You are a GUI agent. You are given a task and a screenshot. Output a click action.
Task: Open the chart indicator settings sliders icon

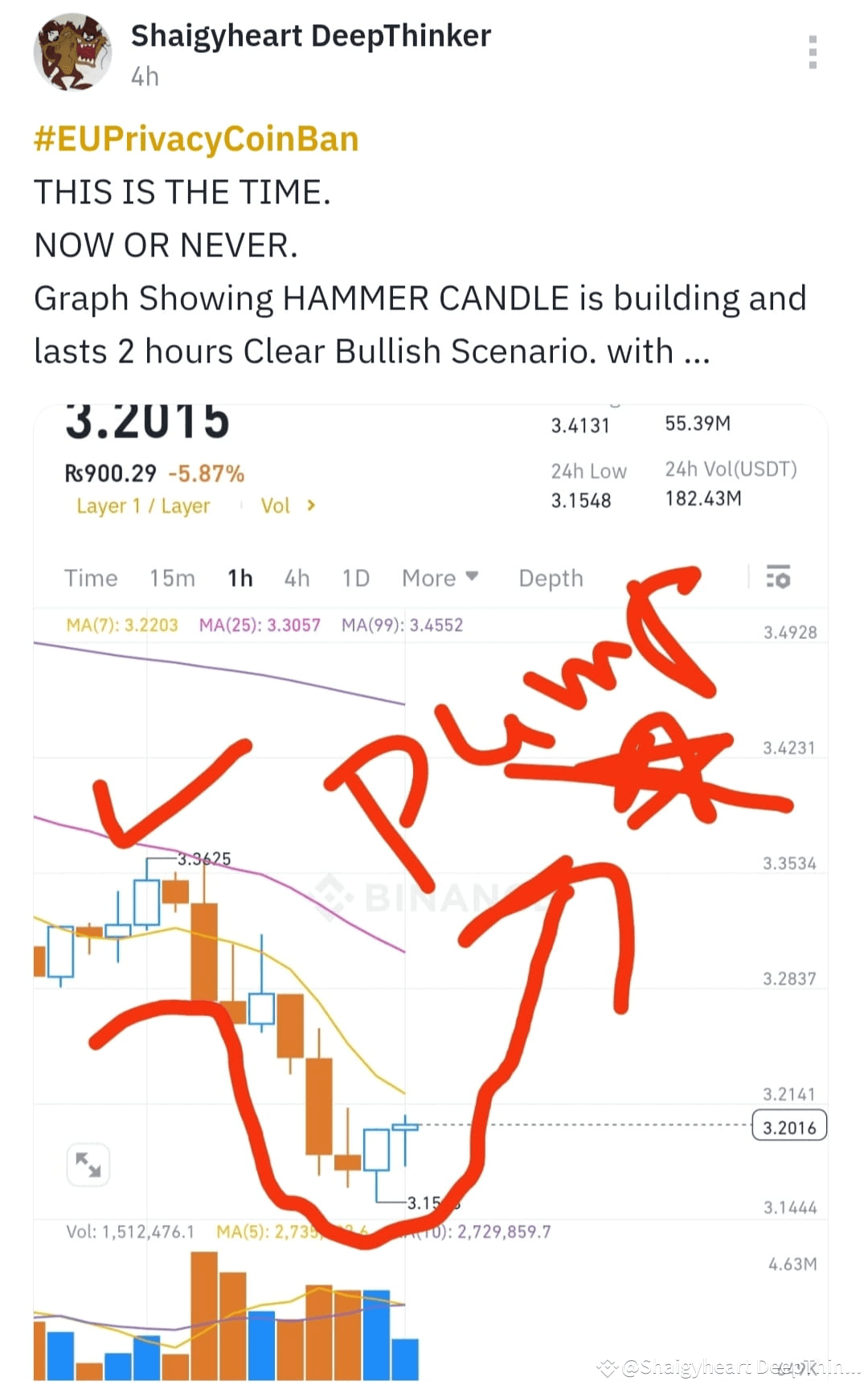776,577
